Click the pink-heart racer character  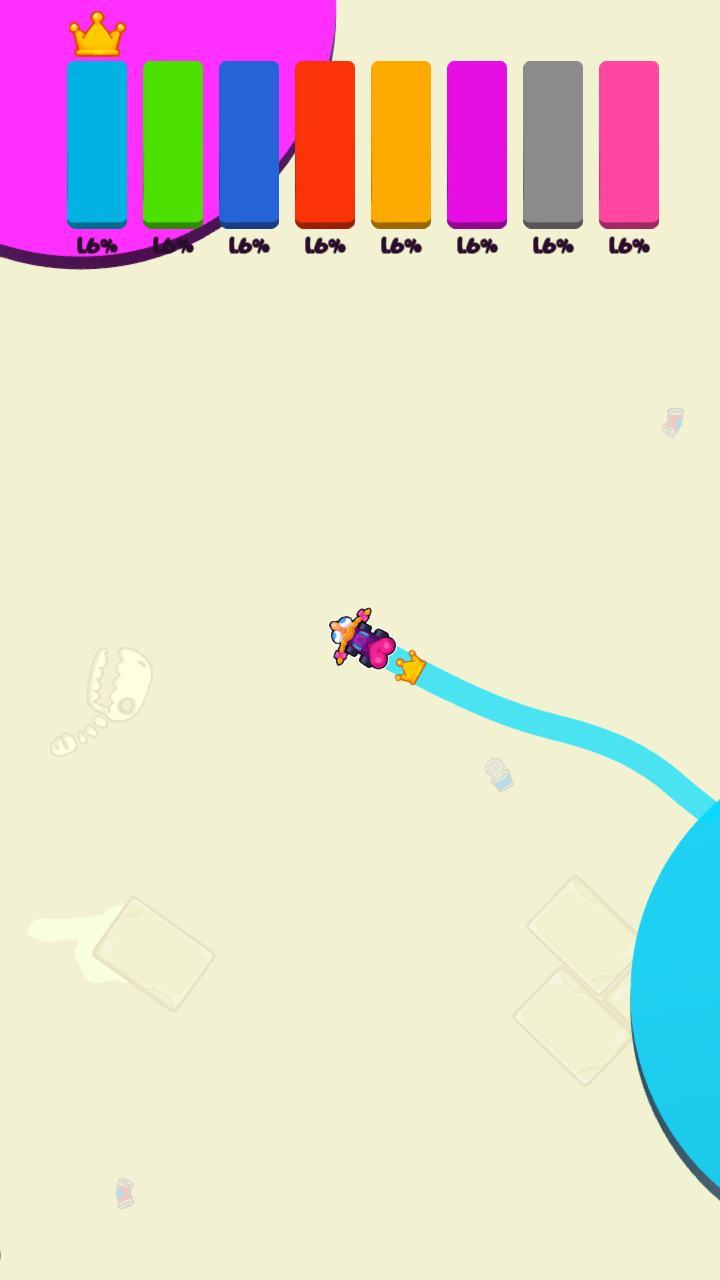point(365,640)
